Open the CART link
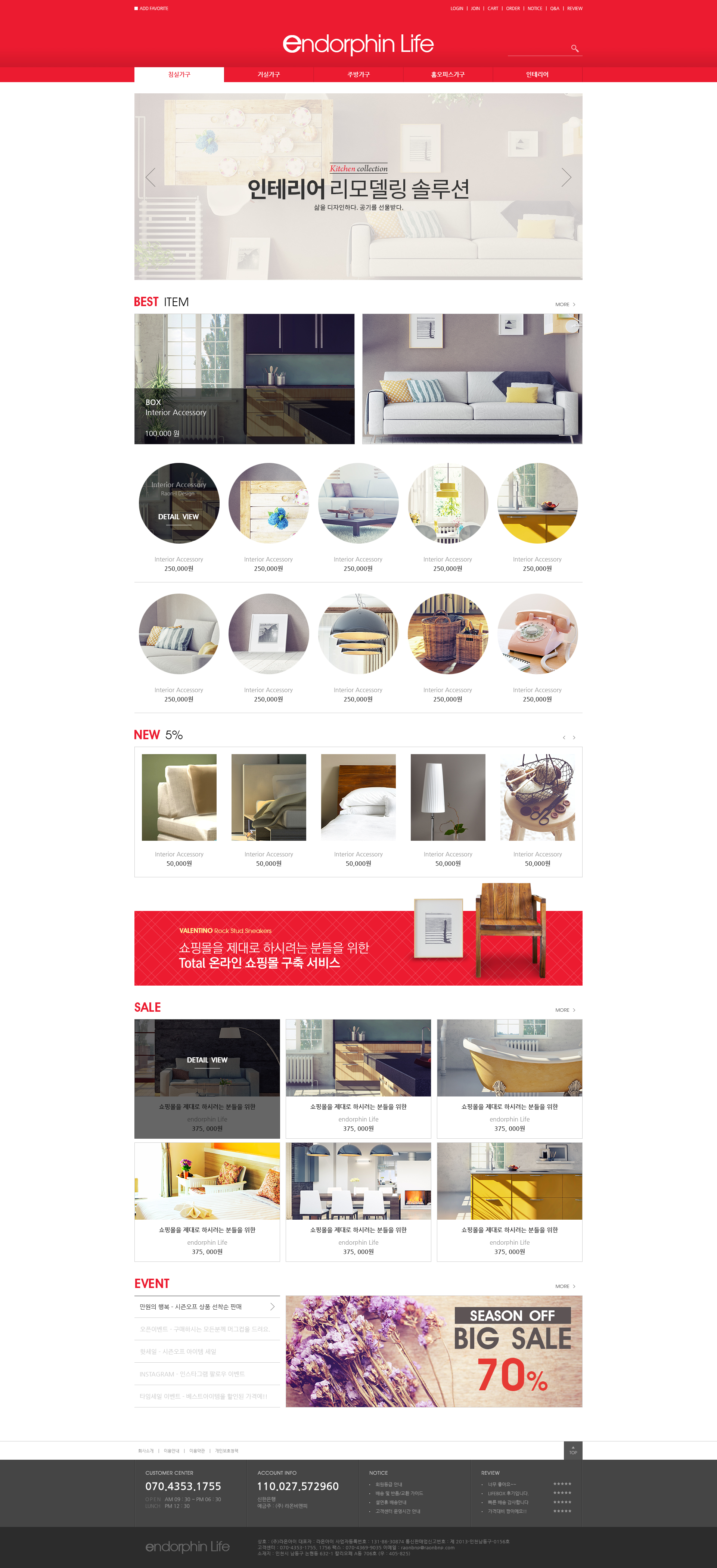The image size is (717, 1568). pyautogui.click(x=493, y=9)
